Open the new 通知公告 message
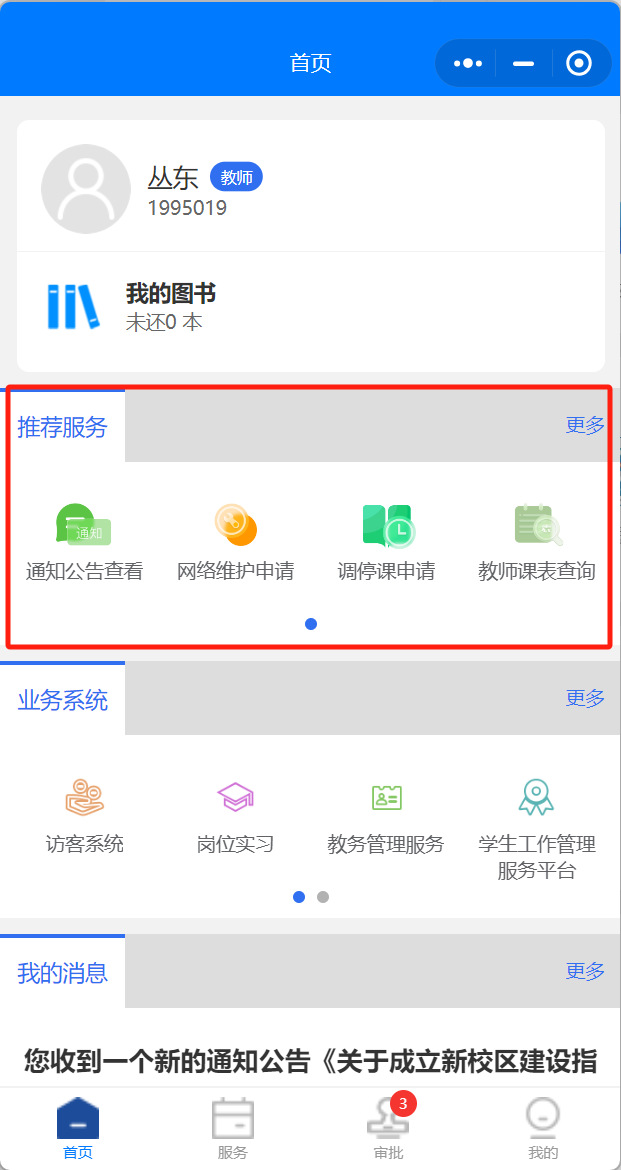621x1170 pixels. pyautogui.click(x=310, y=1060)
